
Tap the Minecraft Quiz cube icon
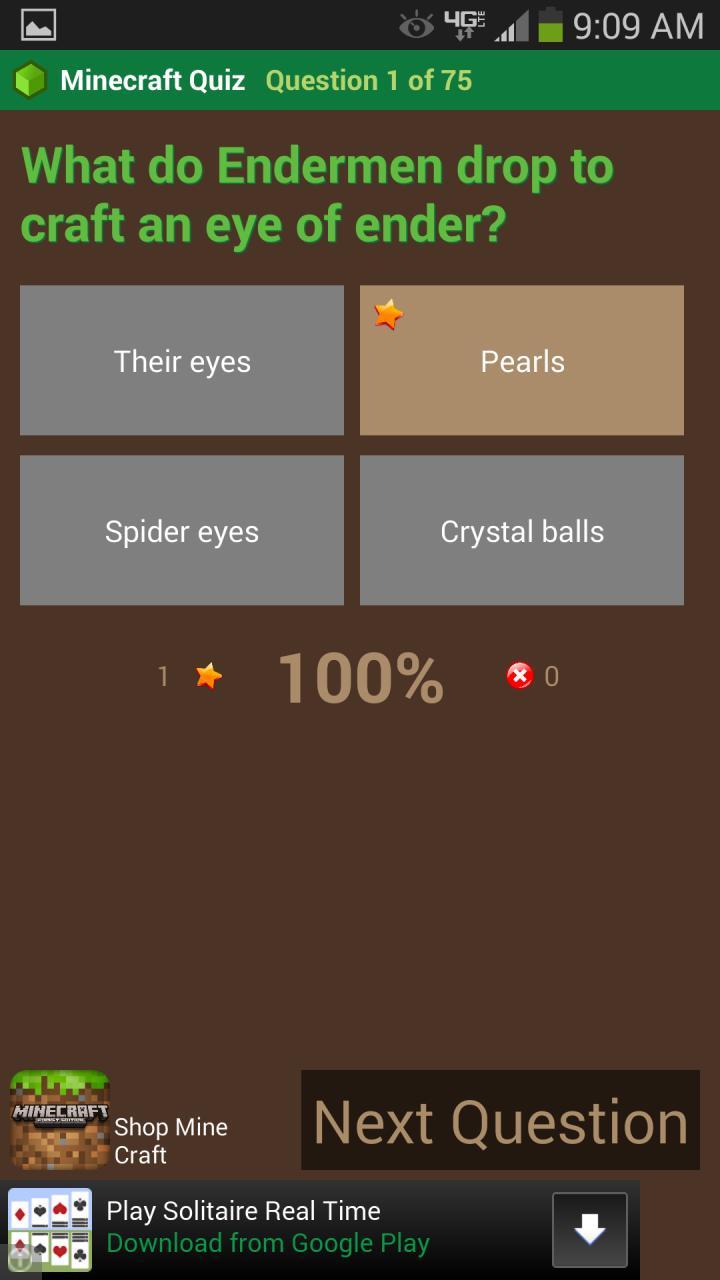point(30,80)
